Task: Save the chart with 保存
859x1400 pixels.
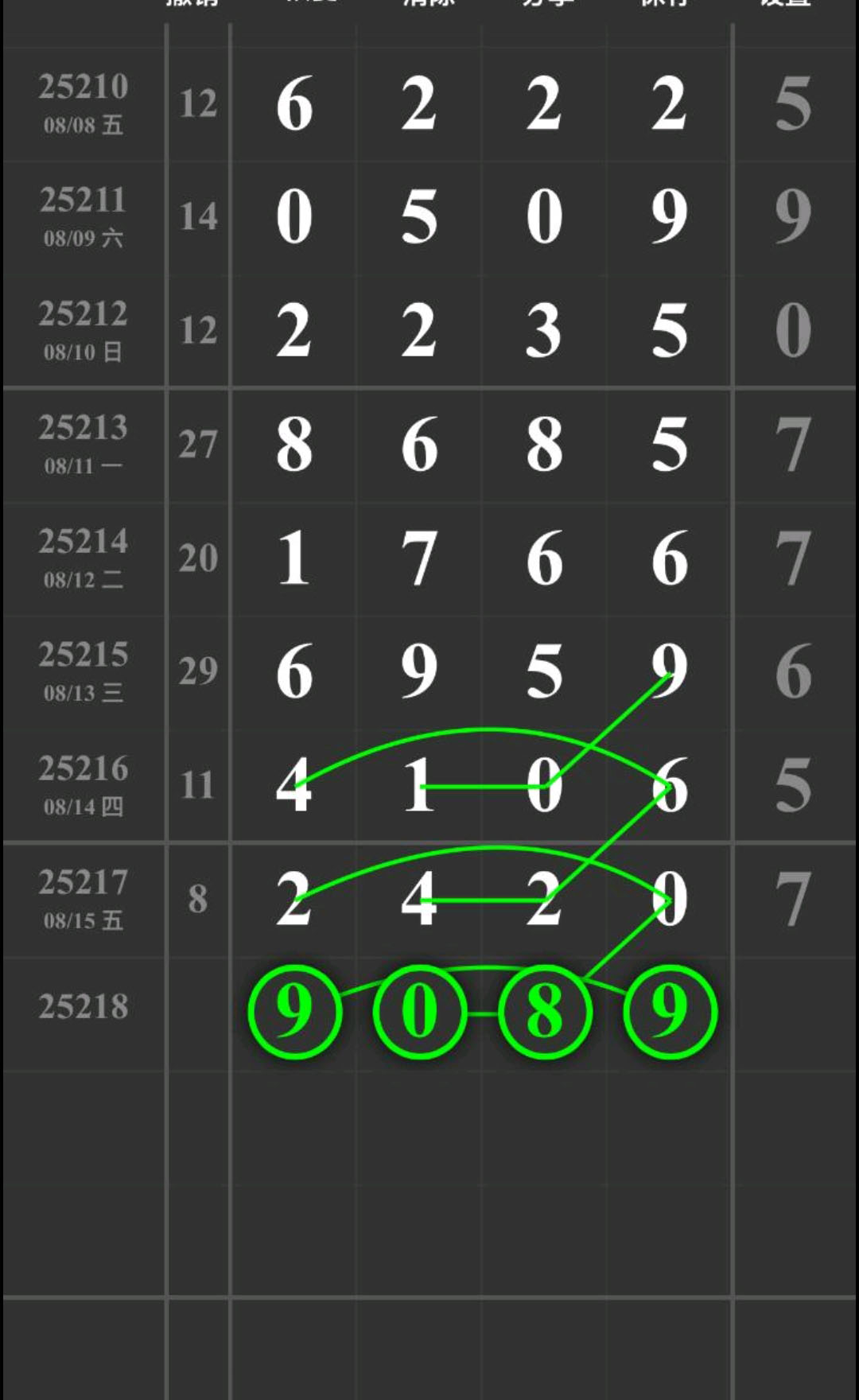Action: (664, 2)
